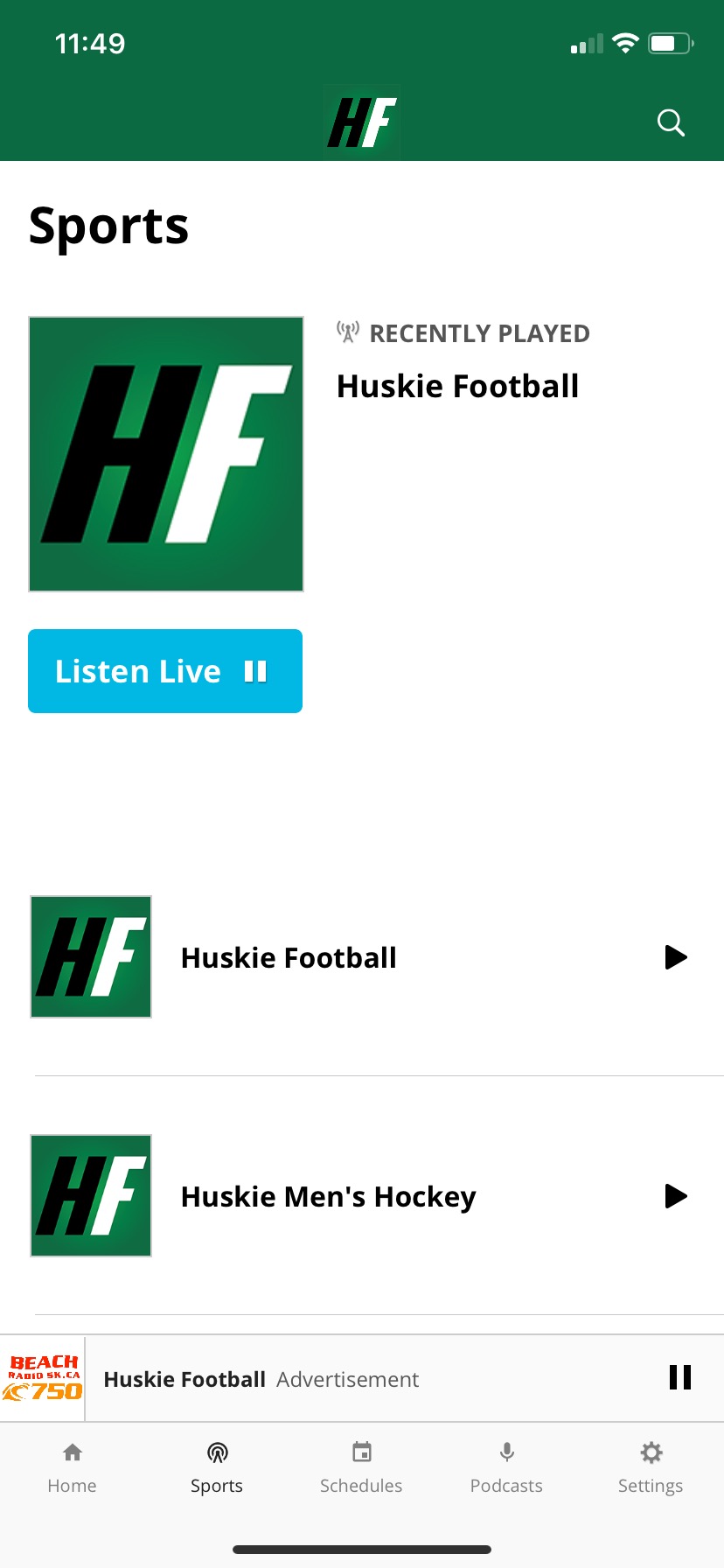Expand the Huskie Football Advertisement mini player
724x1568 pixels.
[362, 1379]
